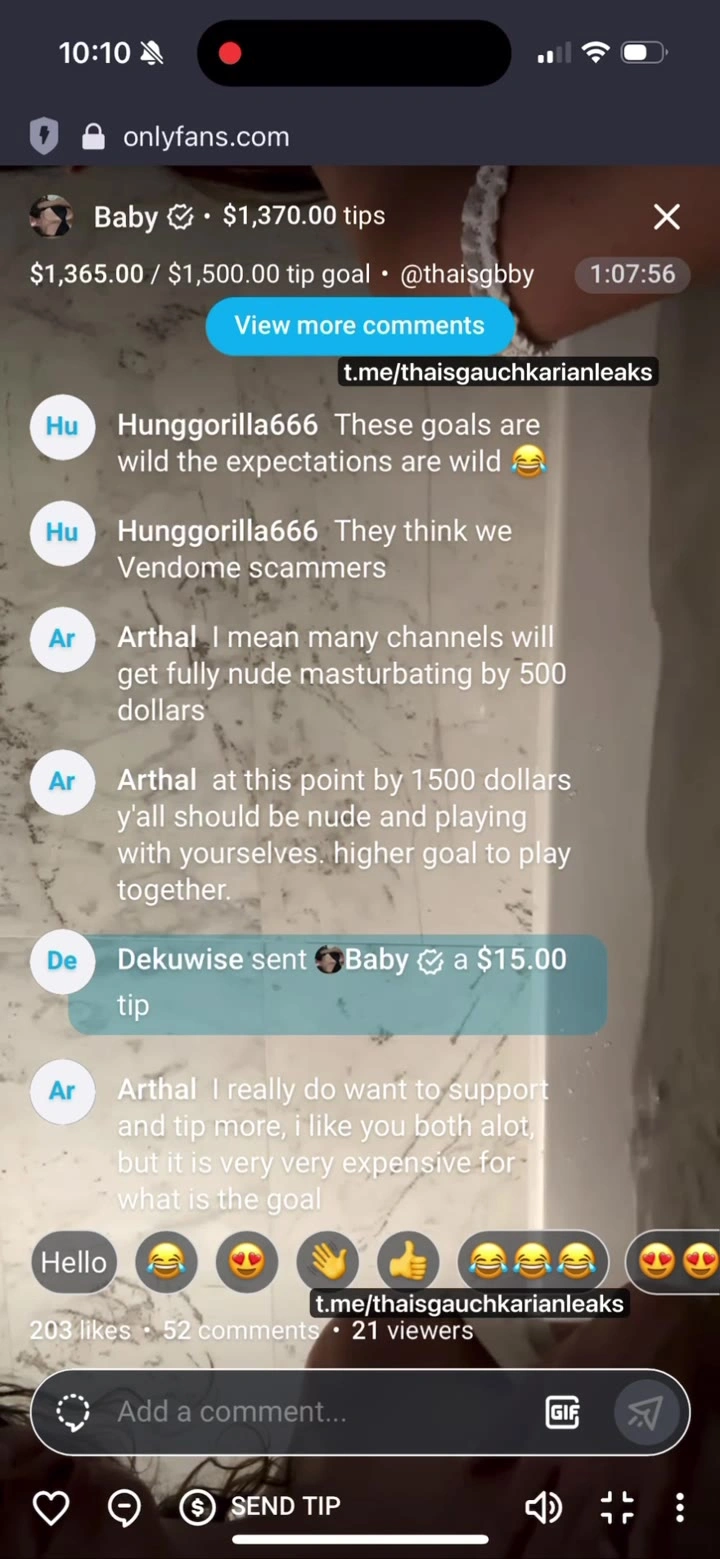
Task: Open the browser shield privacy icon
Action: (43, 137)
